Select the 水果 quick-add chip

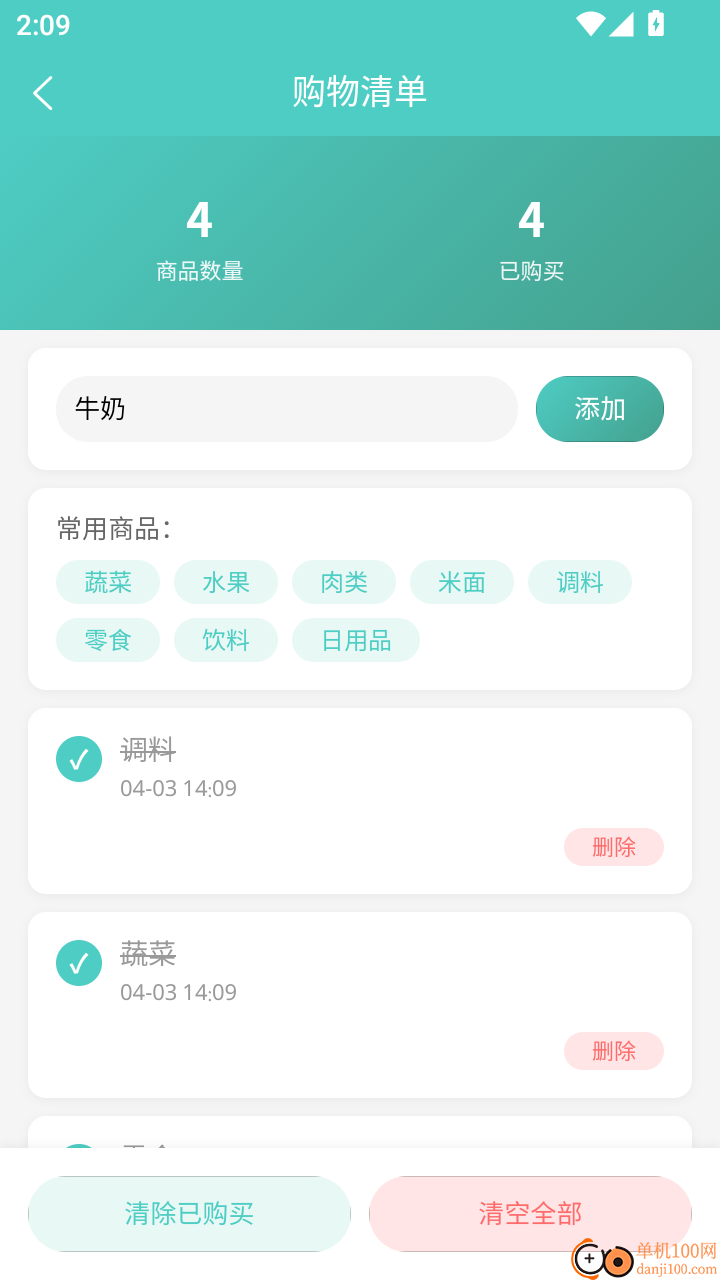(x=225, y=582)
